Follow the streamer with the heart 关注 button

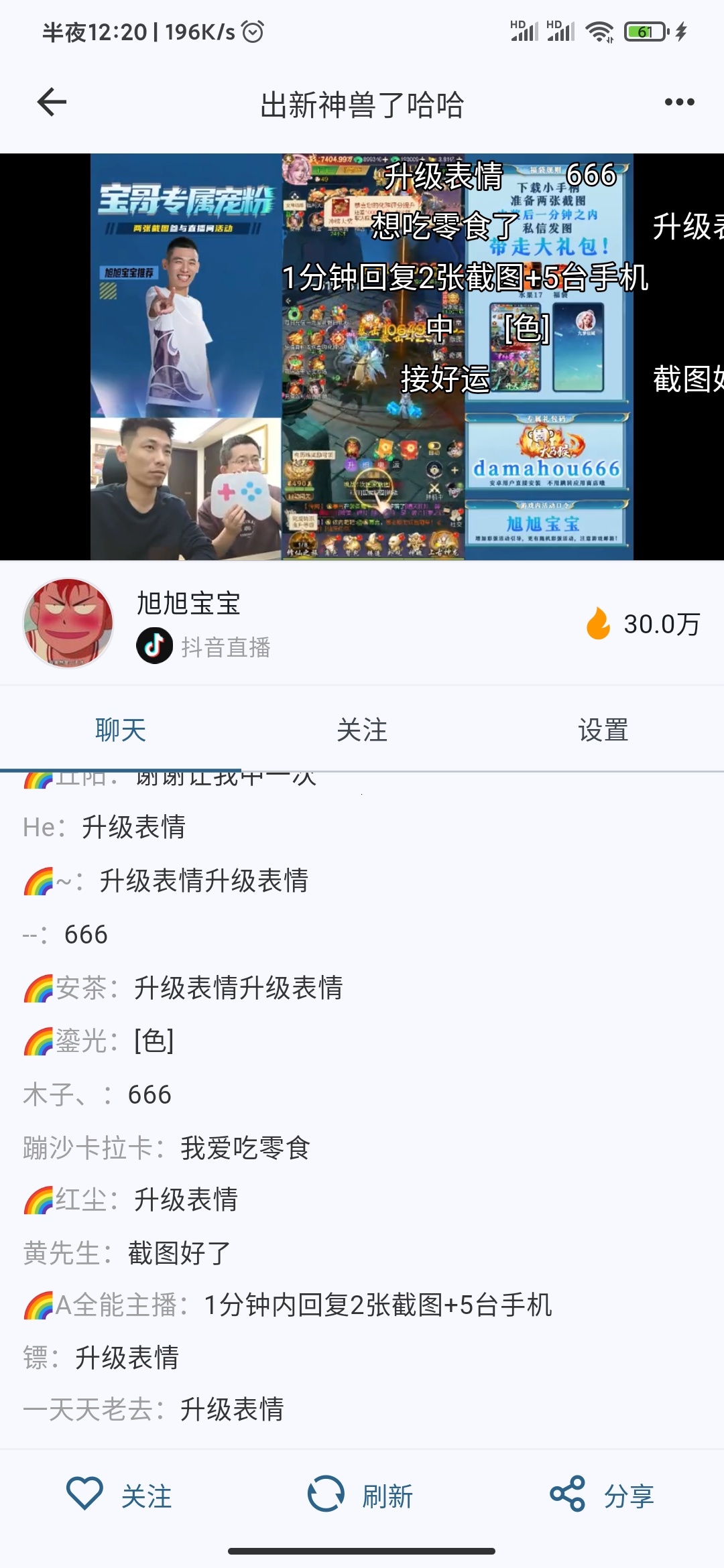coord(119,1495)
